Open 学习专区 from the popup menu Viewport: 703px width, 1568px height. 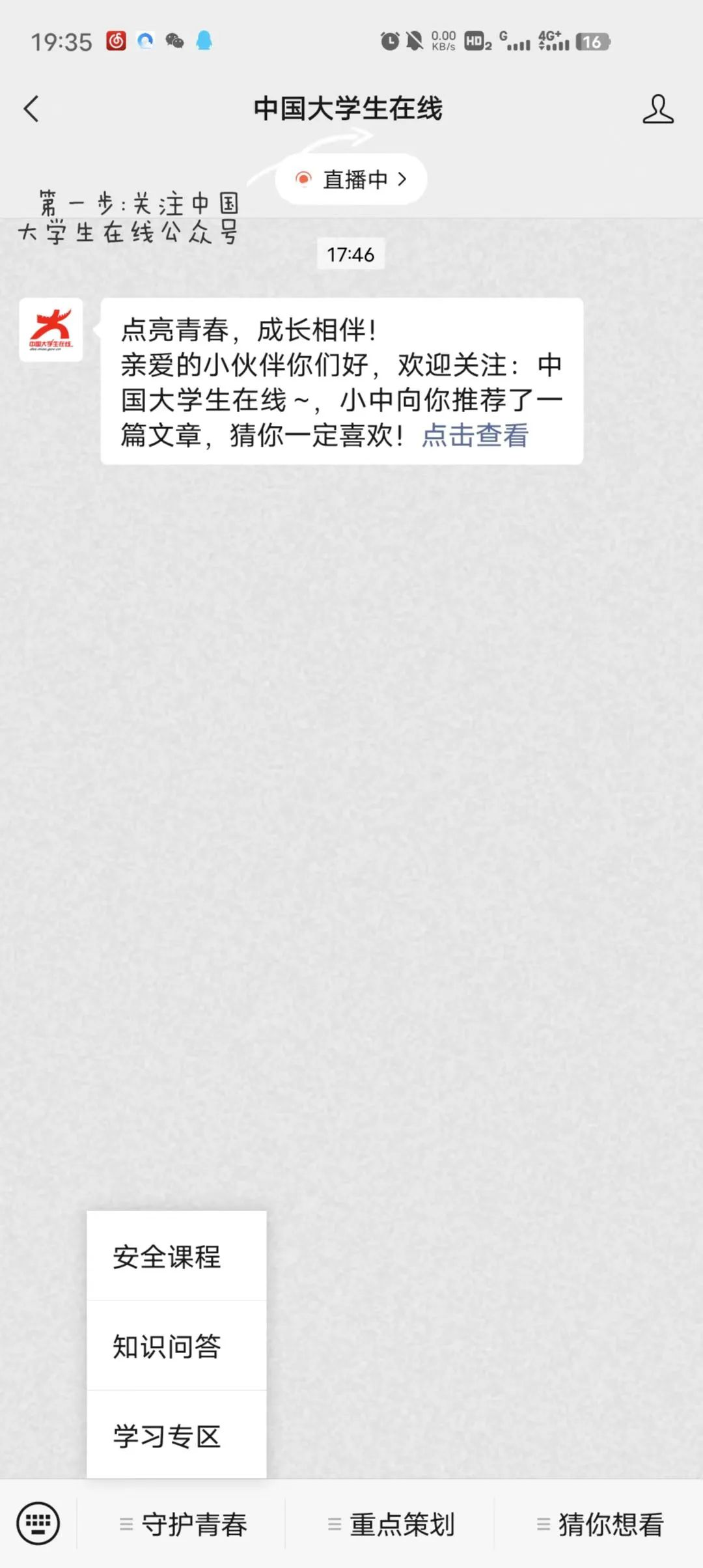tap(167, 1436)
